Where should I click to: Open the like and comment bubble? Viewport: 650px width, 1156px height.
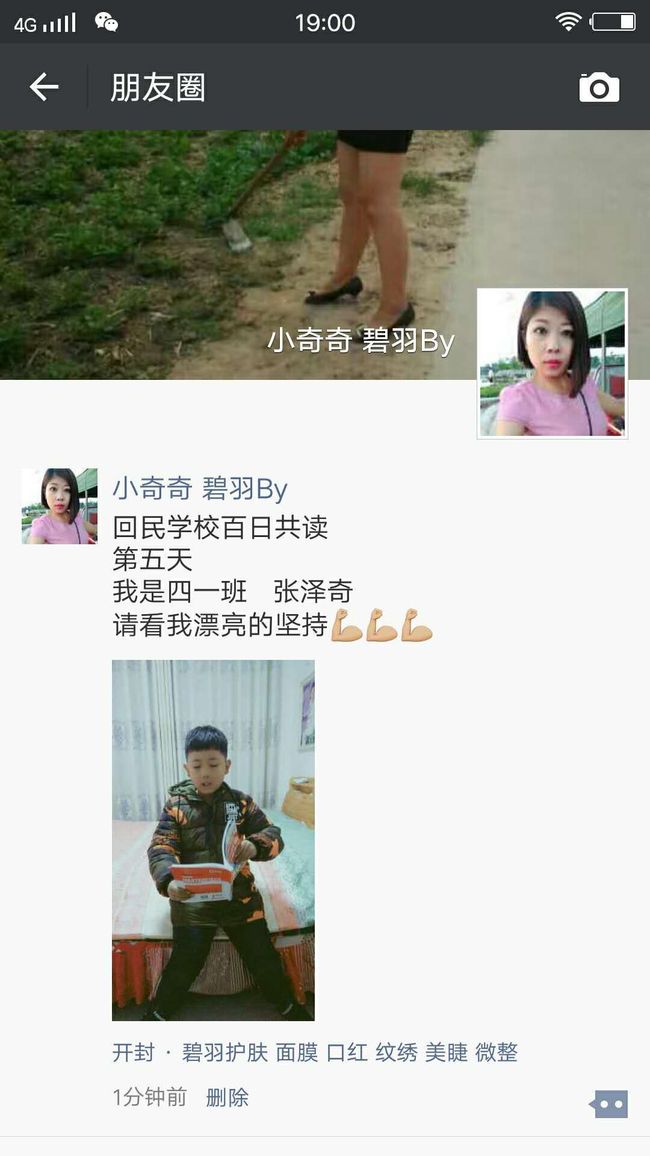tap(608, 1104)
